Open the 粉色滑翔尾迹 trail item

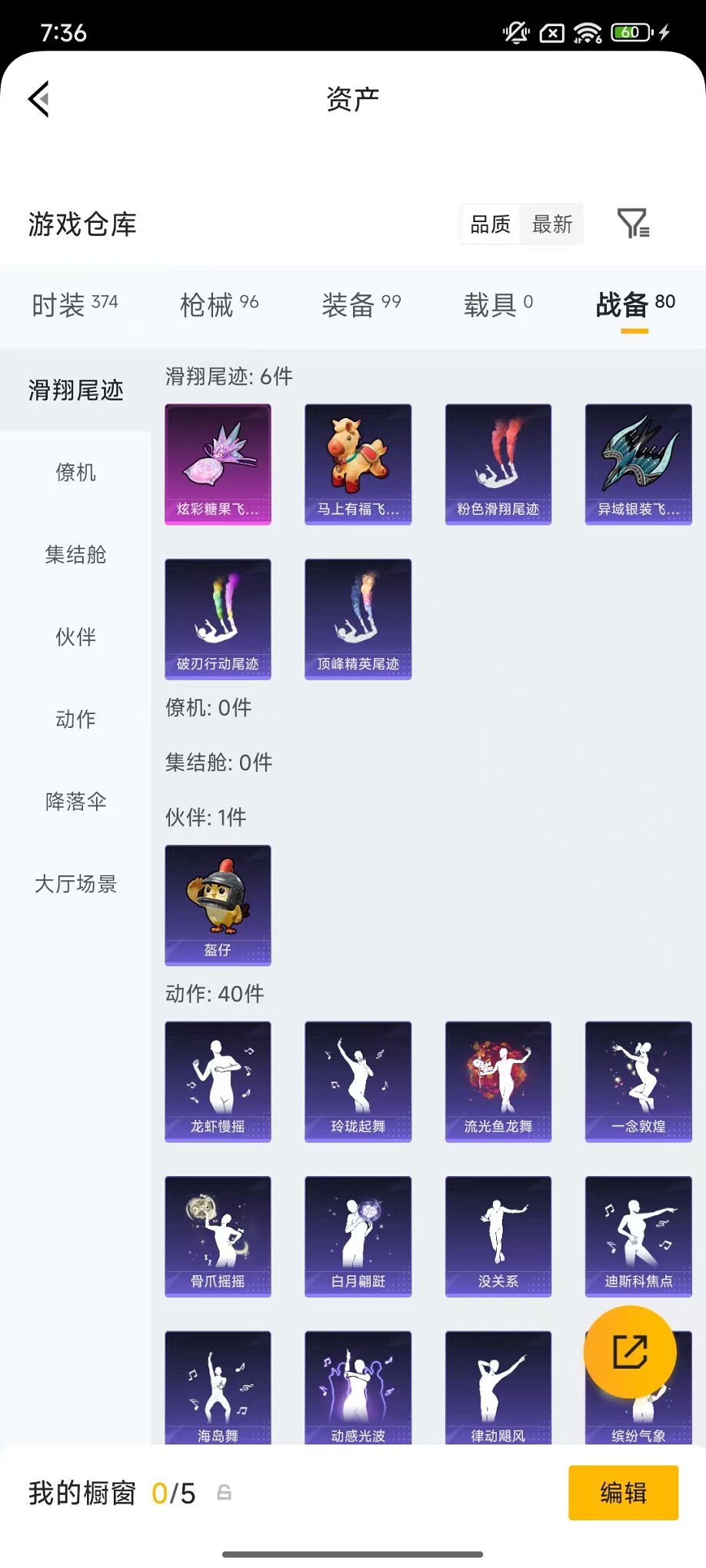pyautogui.click(x=498, y=463)
